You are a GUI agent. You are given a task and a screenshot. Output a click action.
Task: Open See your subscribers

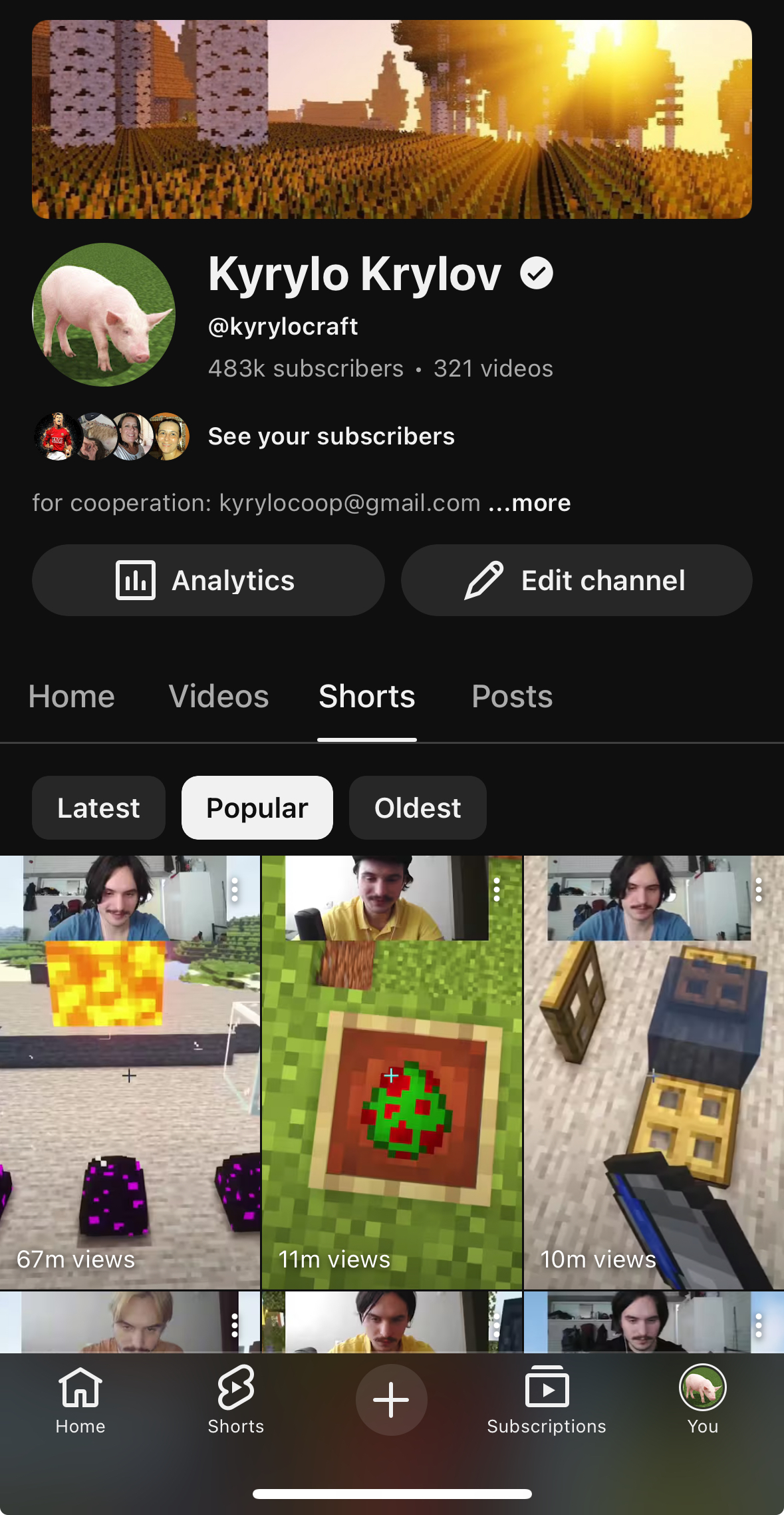point(330,436)
